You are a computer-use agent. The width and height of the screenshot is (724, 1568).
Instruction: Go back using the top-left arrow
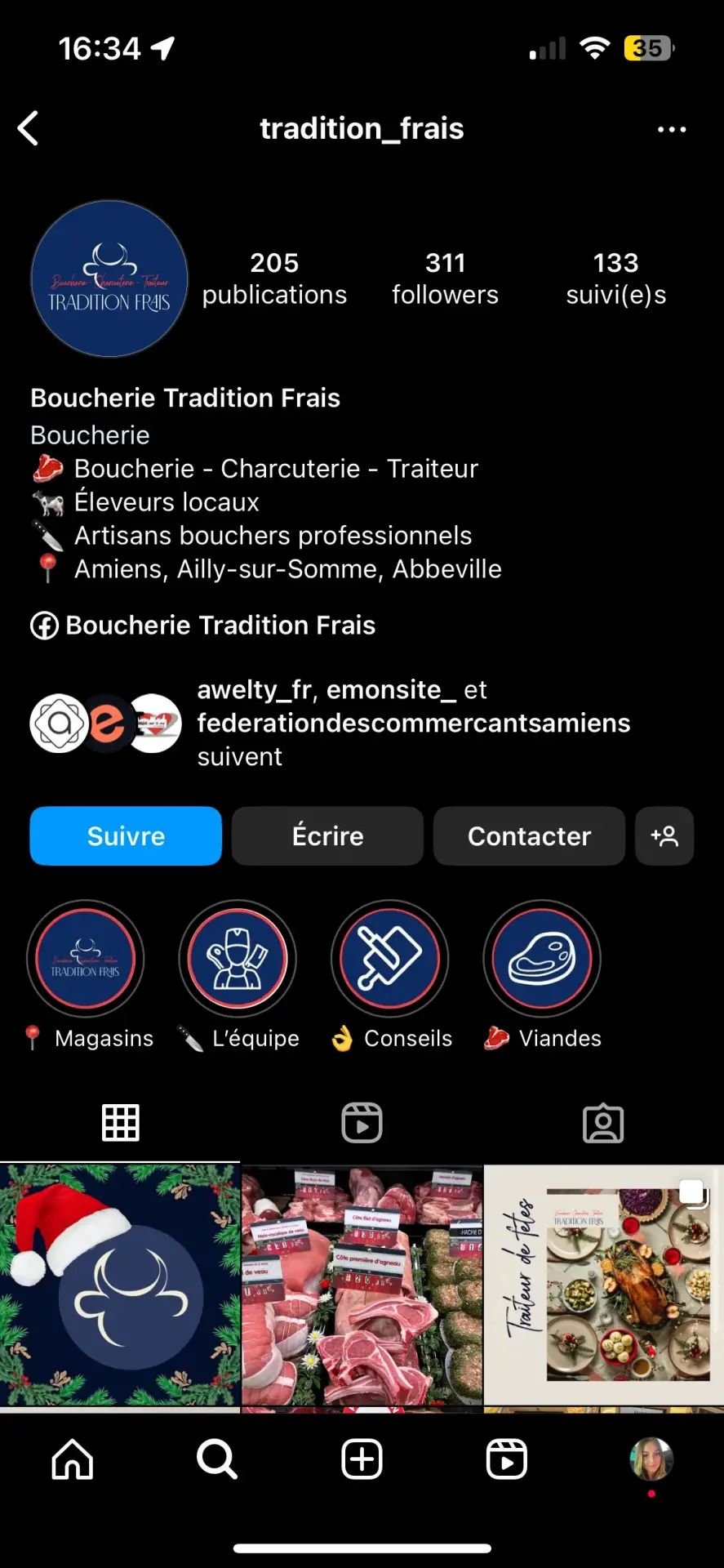[x=29, y=128]
